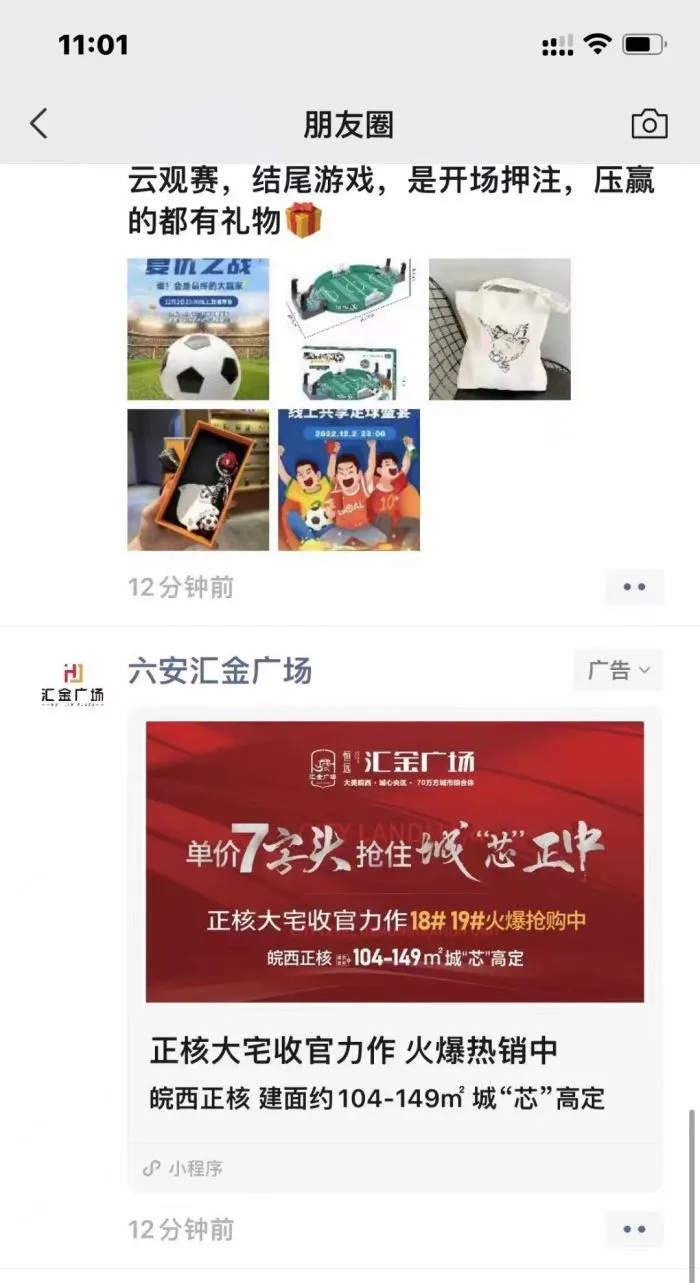
Task: Open the cheering fans illustration photo
Action: [x=349, y=479]
